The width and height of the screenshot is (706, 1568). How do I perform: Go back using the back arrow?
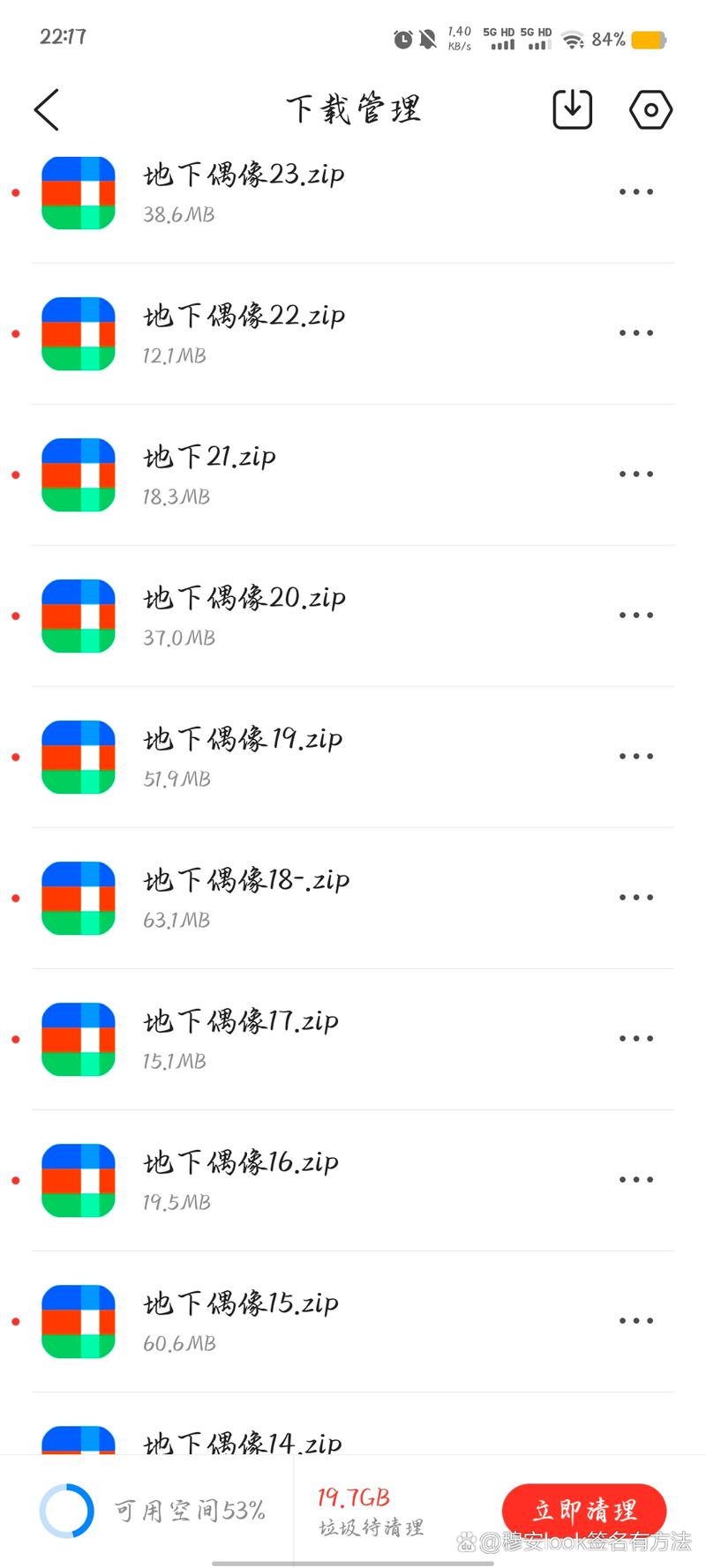coord(46,109)
